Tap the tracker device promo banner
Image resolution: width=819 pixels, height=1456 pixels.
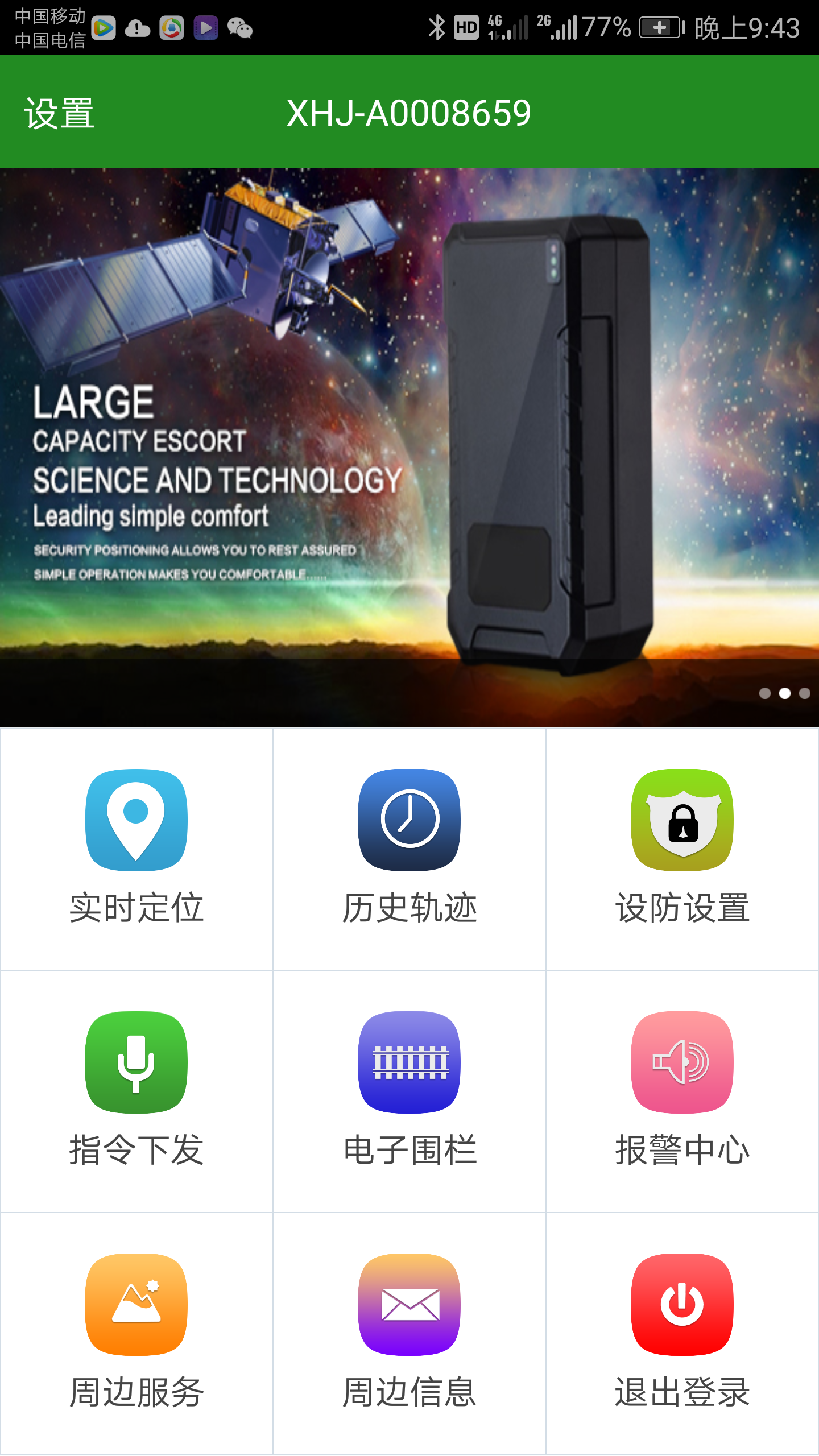pyautogui.click(x=409, y=447)
